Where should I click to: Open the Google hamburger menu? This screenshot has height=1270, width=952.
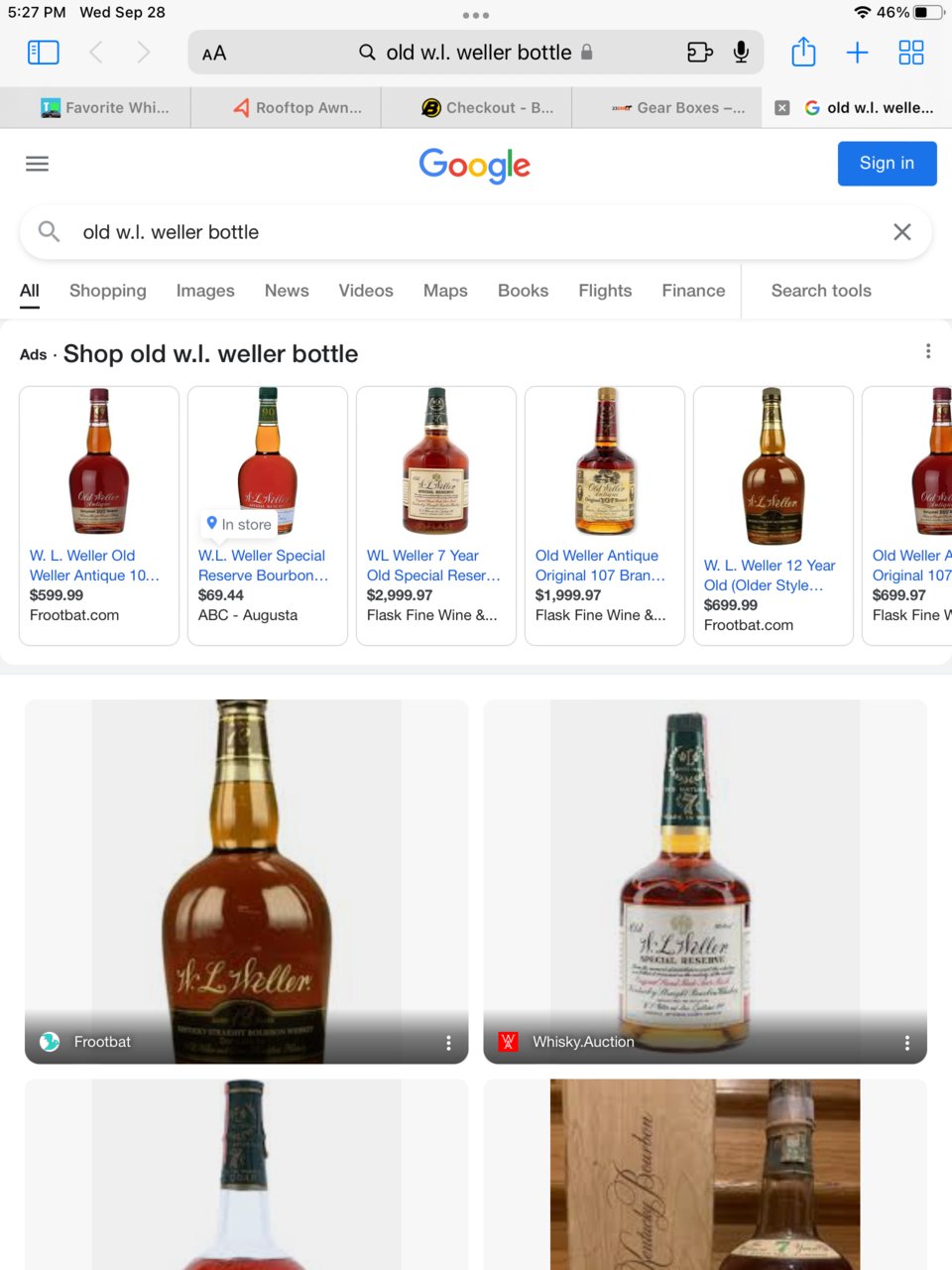point(37,164)
